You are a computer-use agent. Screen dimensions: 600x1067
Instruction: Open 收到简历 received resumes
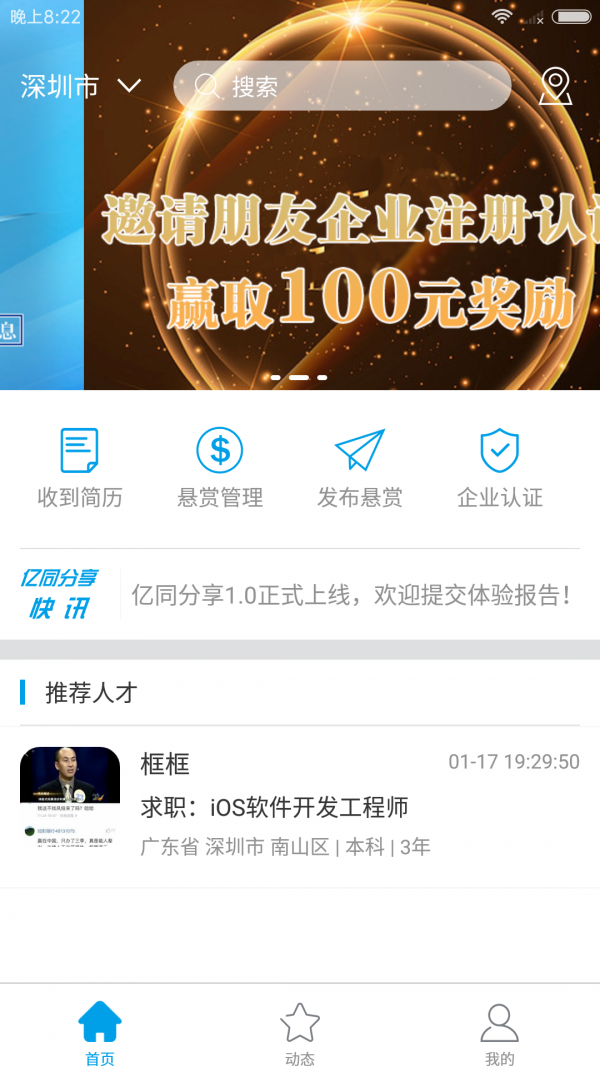(x=80, y=466)
